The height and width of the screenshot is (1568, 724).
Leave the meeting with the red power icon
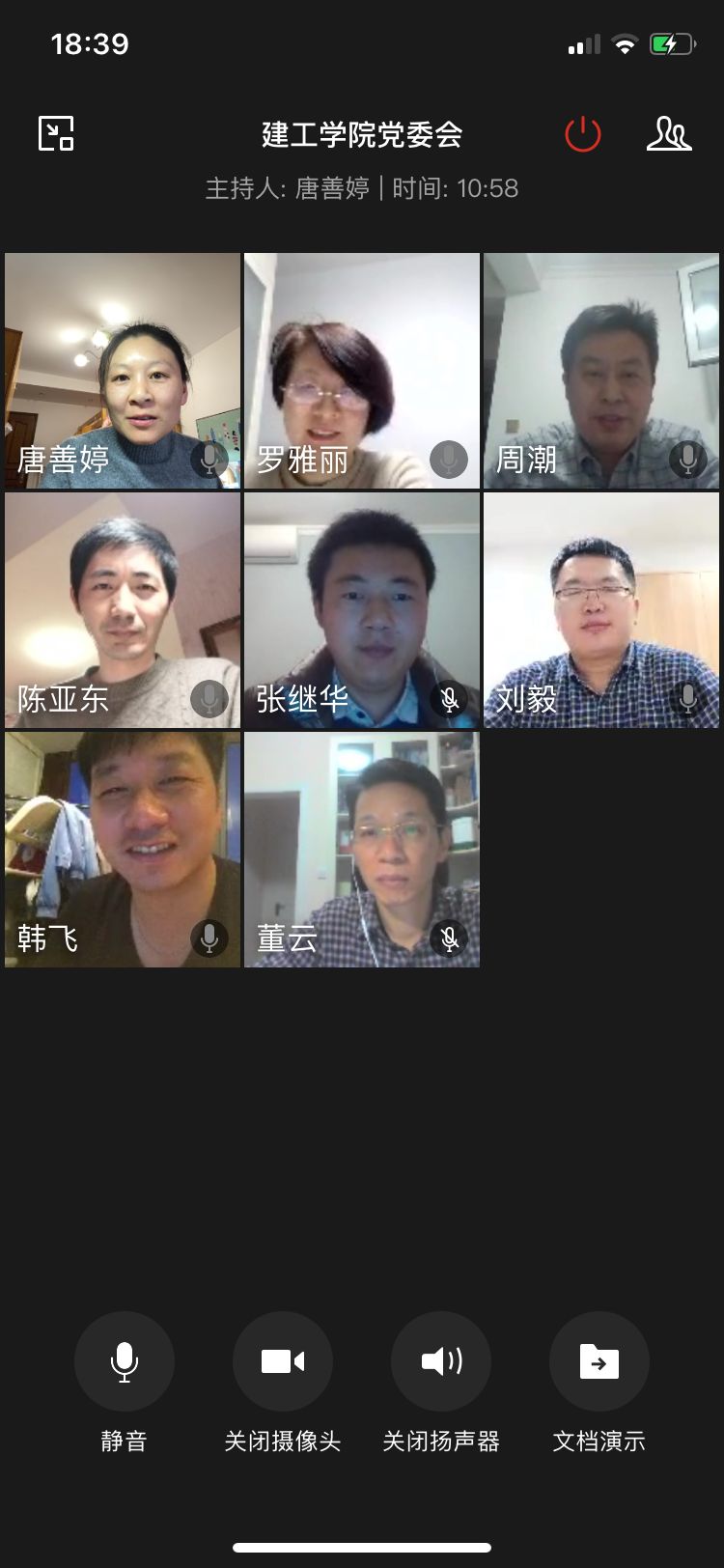[582, 134]
